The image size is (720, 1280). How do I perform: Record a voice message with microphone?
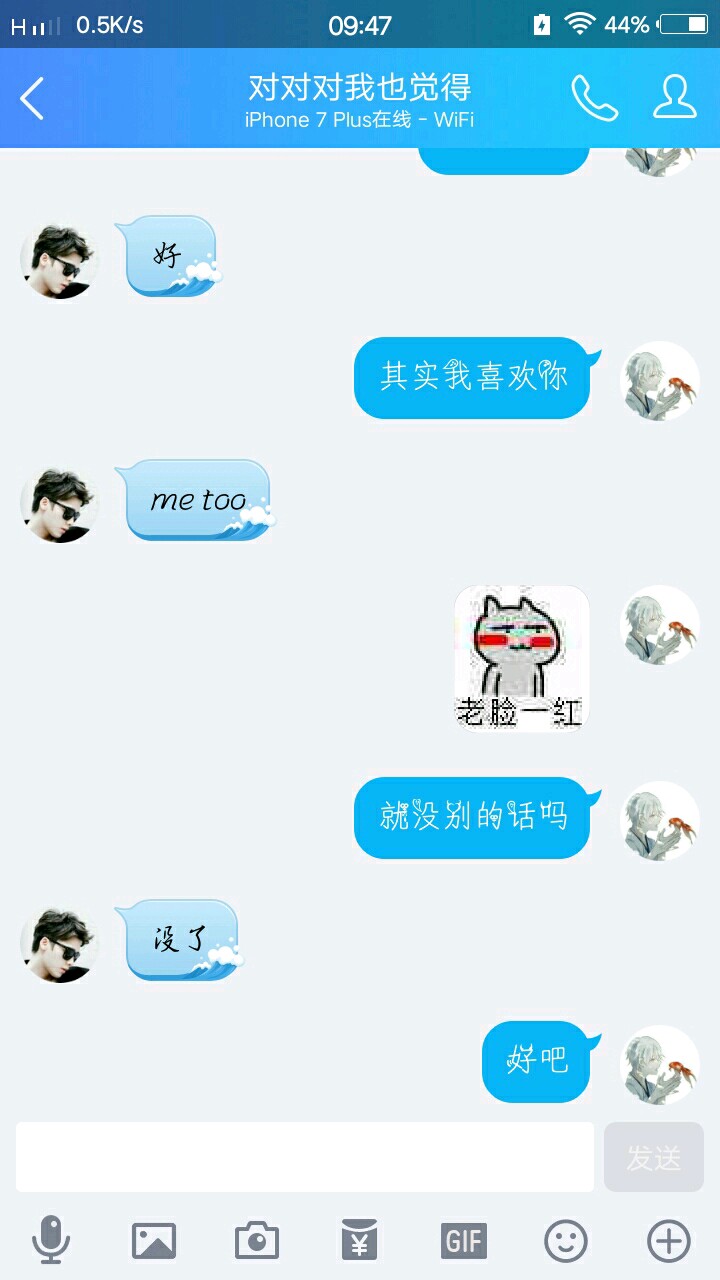[51, 1241]
